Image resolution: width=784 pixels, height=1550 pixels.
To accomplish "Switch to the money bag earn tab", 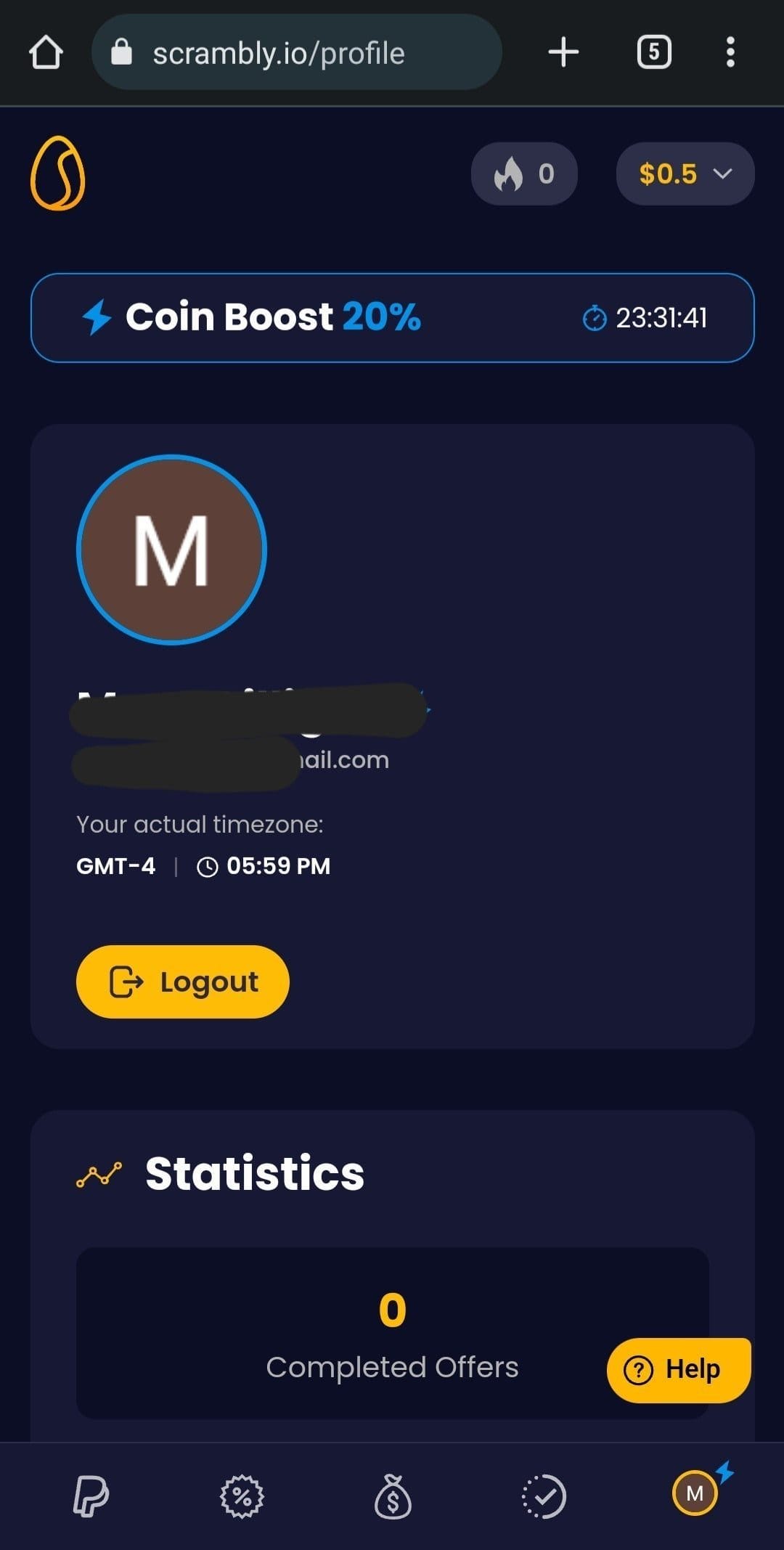I will point(393,1496).
